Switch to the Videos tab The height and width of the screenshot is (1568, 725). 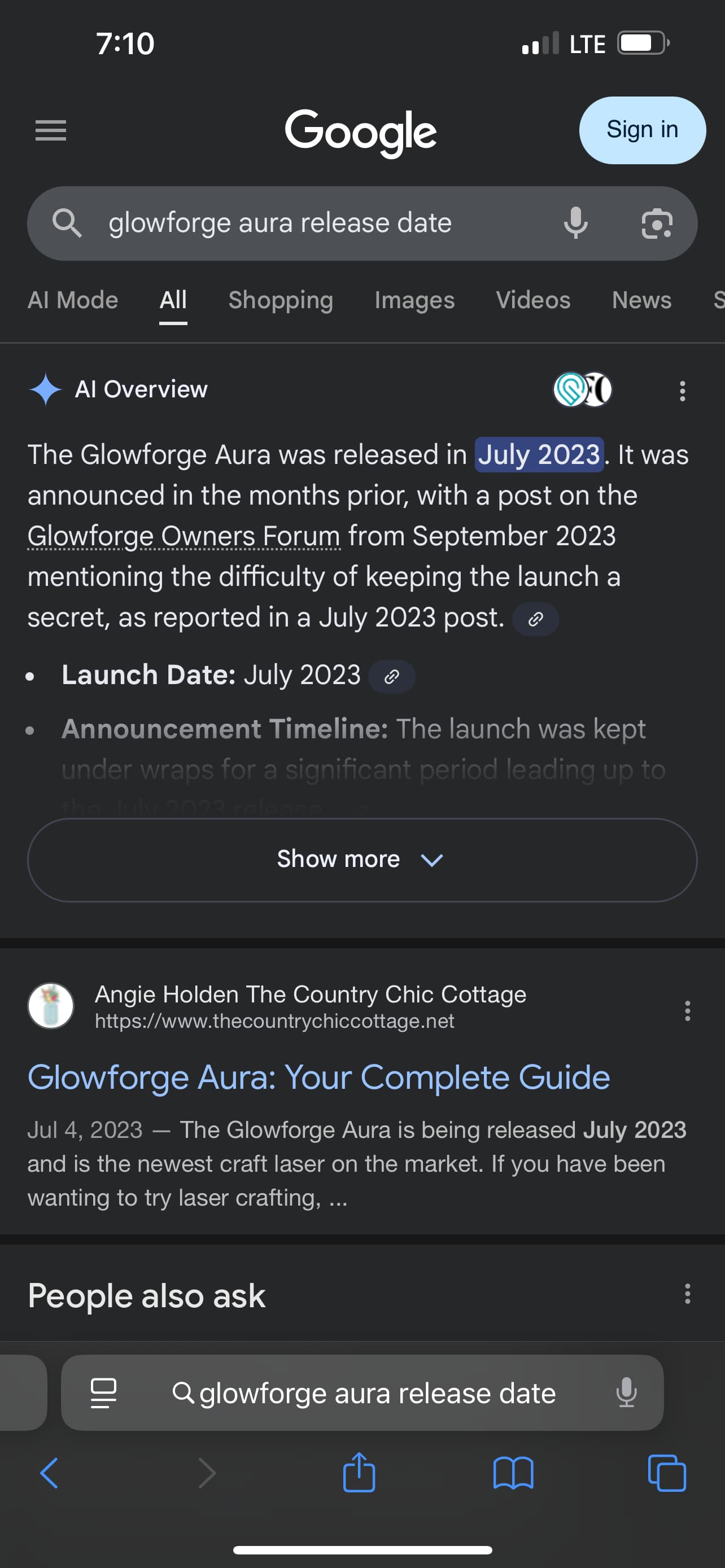point(532,300)
